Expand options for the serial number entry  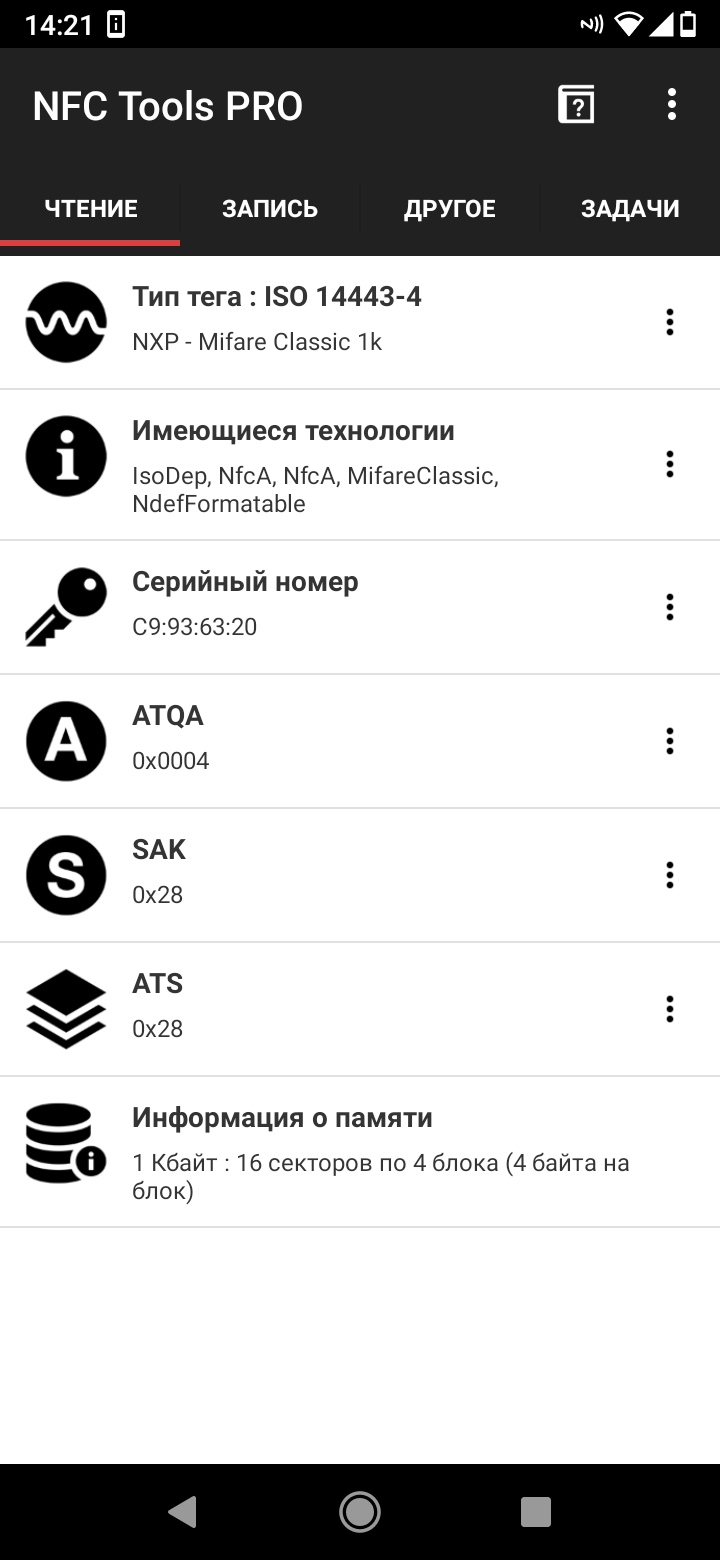(x=668, y=606)
